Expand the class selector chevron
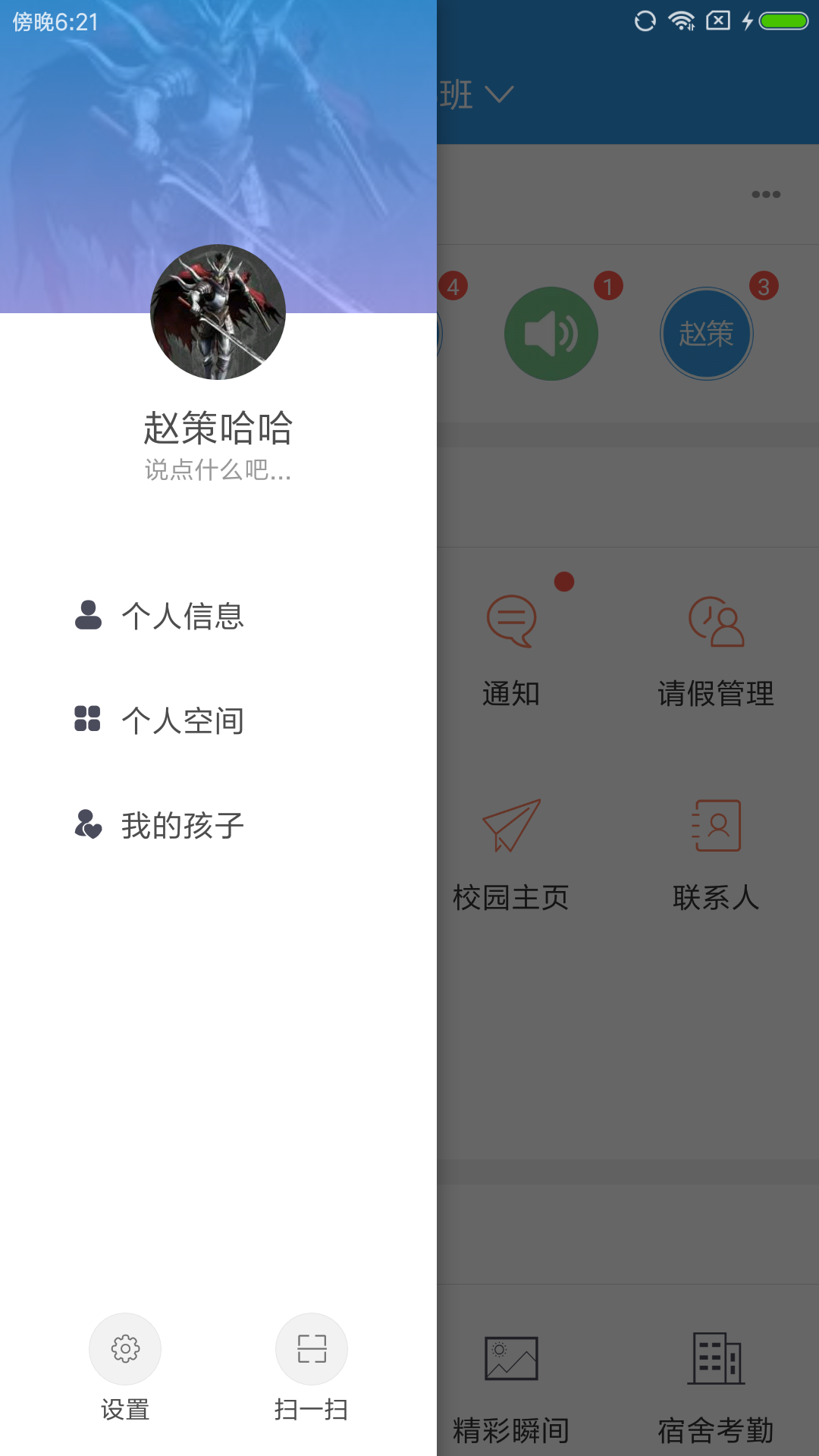 (x=500, y=95)
